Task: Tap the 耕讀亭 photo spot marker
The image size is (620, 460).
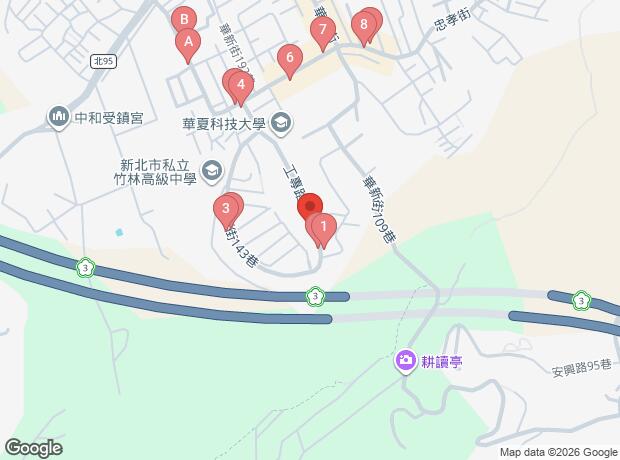Action: tap(406, 360)
